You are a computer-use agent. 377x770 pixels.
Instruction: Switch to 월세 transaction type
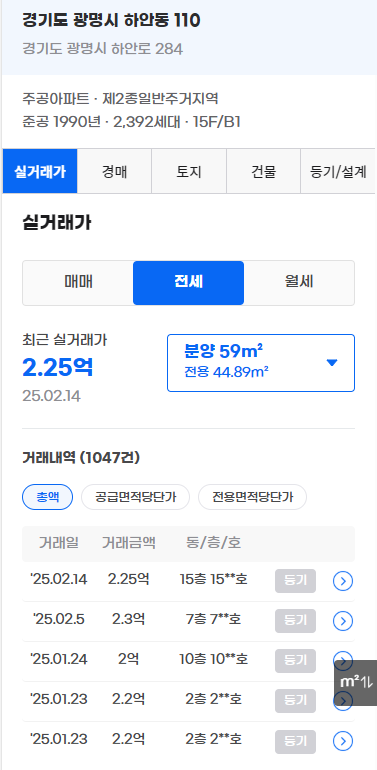coord(299,283)
